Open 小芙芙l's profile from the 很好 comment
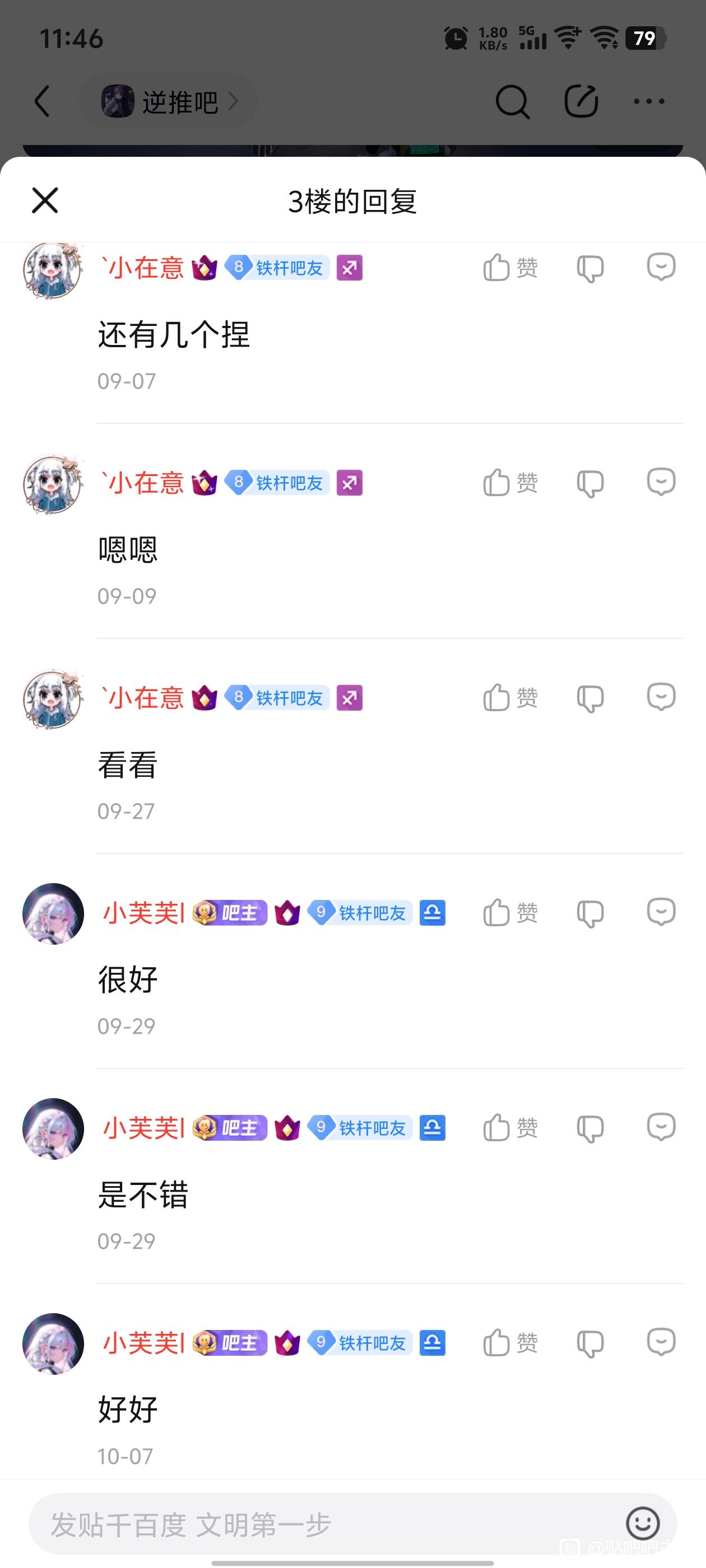The image size is (706, 1568). point(144,913)
